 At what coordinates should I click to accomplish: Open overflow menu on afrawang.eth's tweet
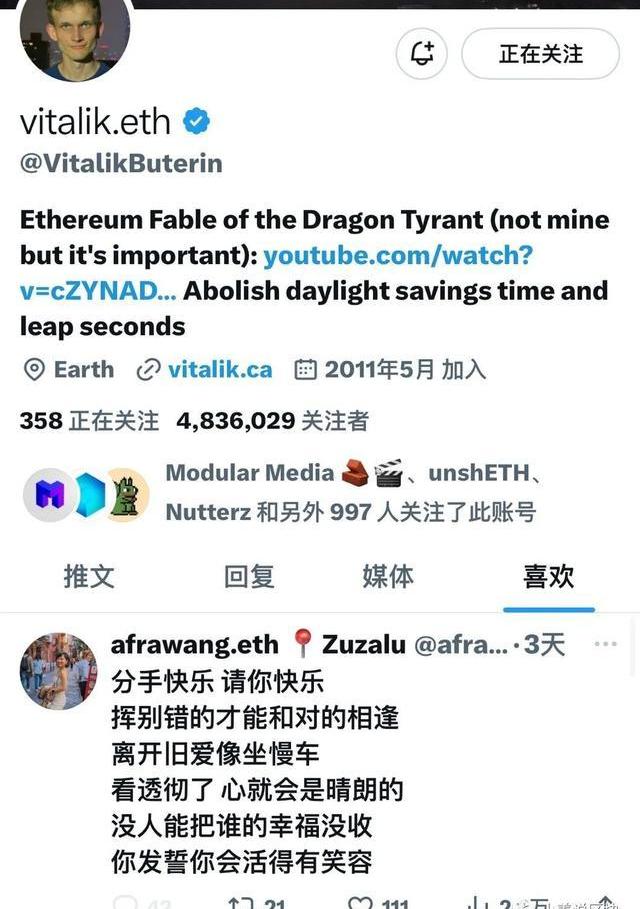pos(605,645)
